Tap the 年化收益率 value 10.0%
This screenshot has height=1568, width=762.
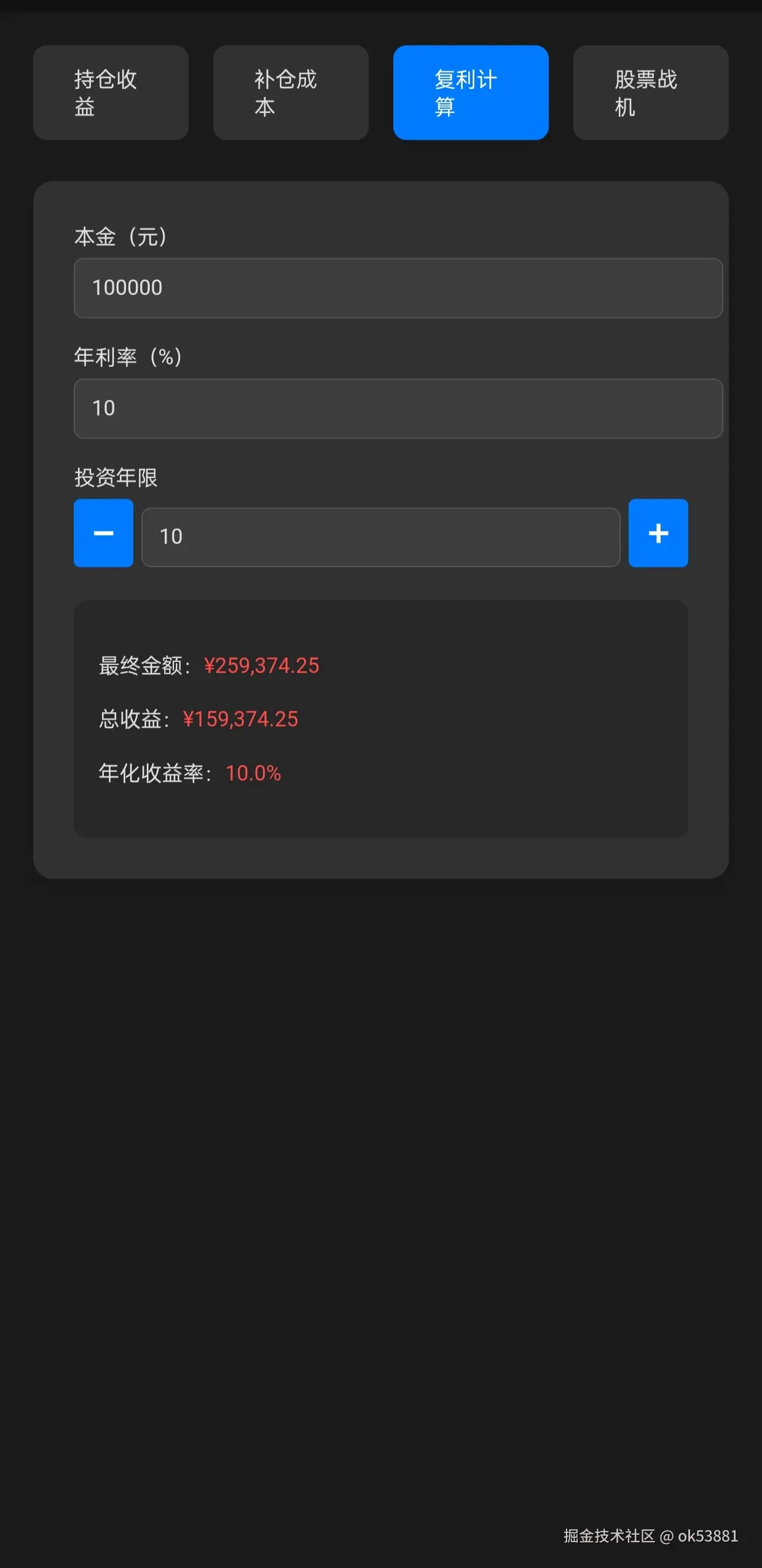coord(253,773)
